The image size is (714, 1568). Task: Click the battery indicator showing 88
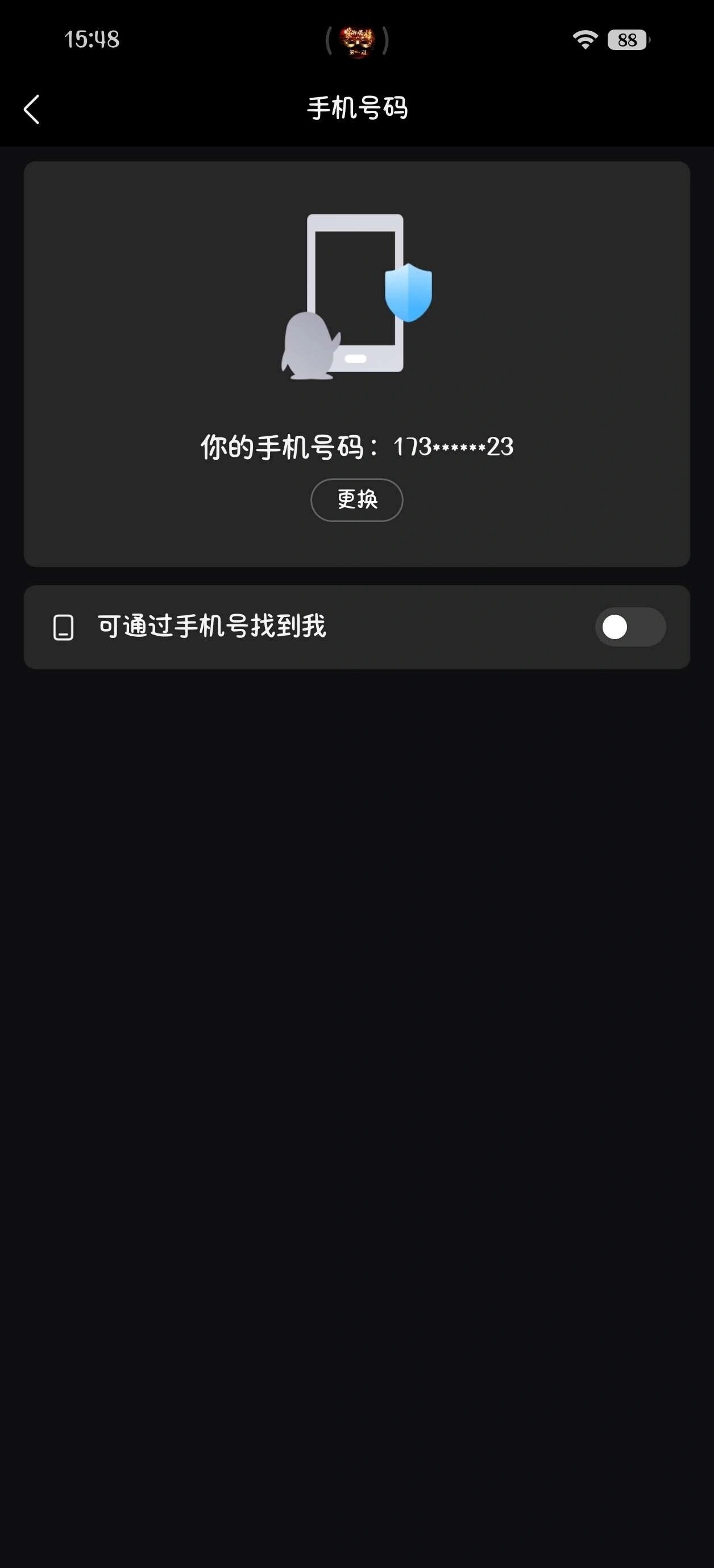[627, 39]
